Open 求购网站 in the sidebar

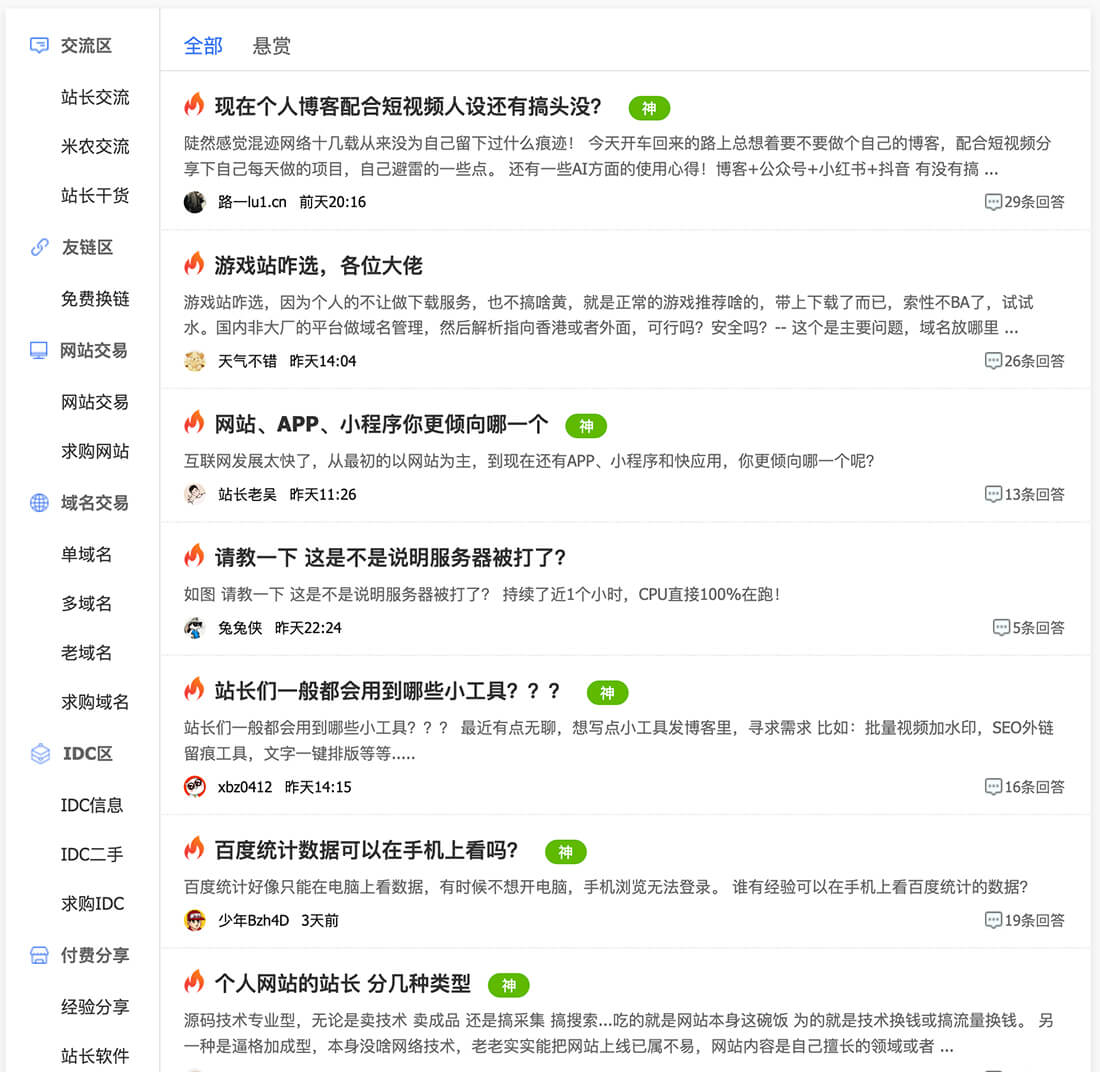pos(95,451)
